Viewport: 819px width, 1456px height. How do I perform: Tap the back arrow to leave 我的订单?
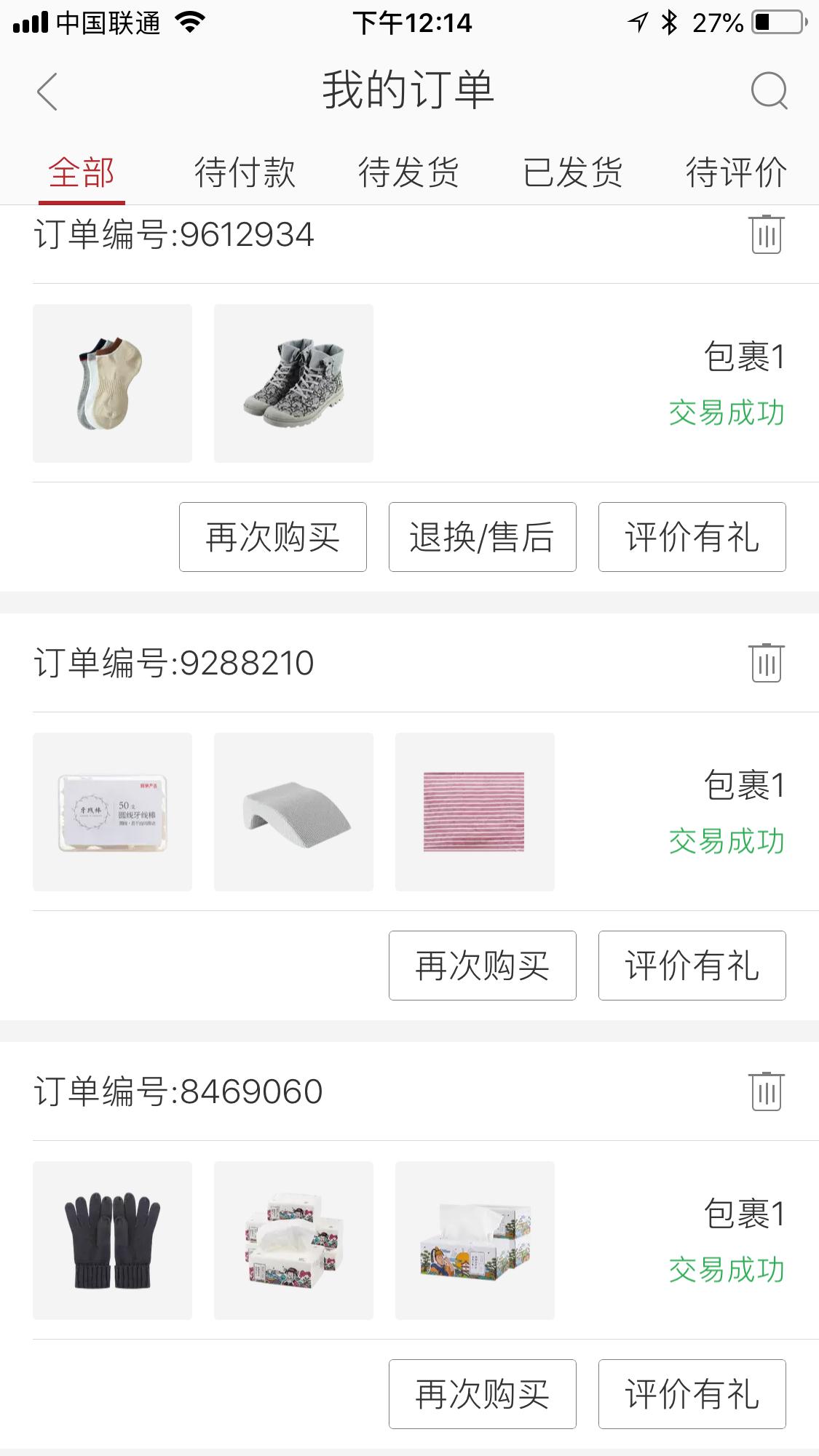(47, 90)
